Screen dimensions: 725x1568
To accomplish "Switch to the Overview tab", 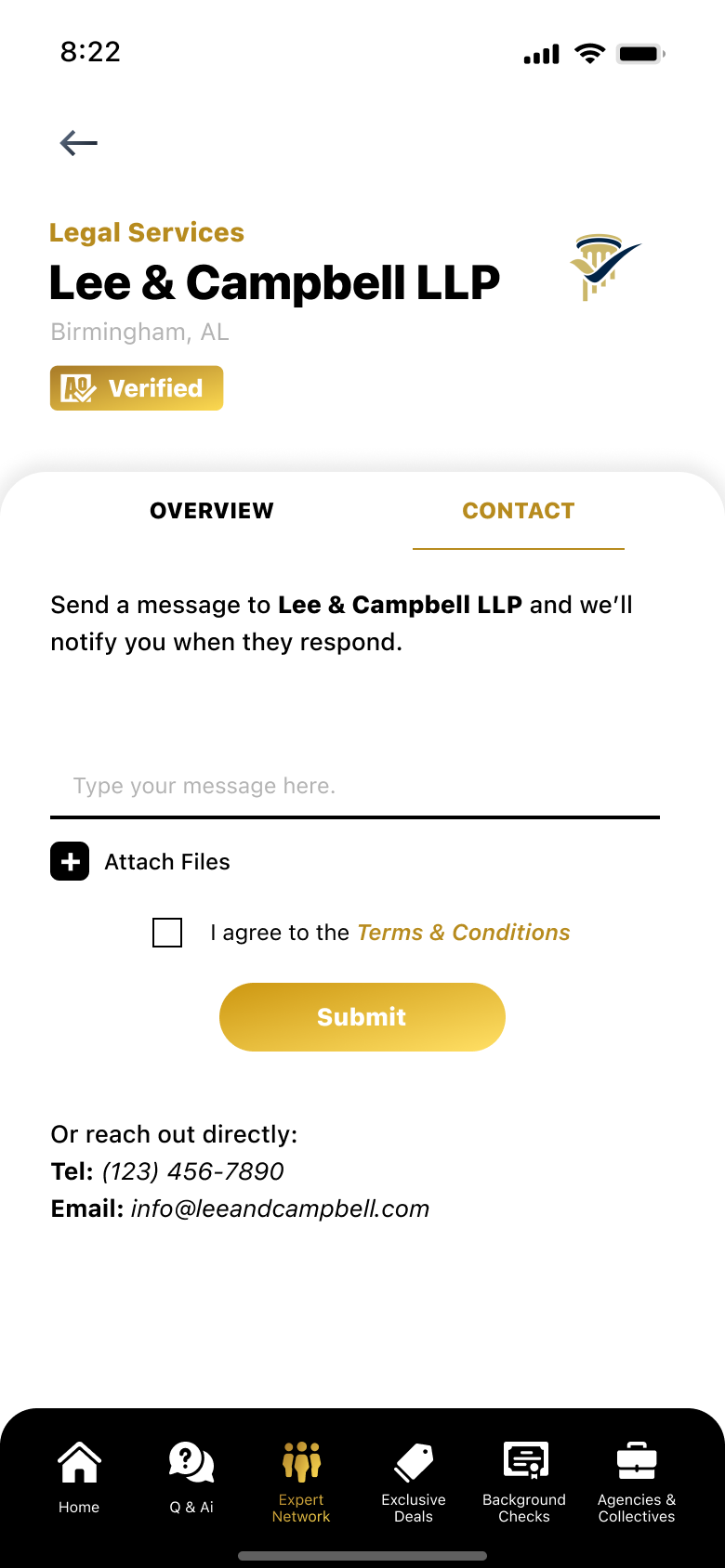I will 212,511.
